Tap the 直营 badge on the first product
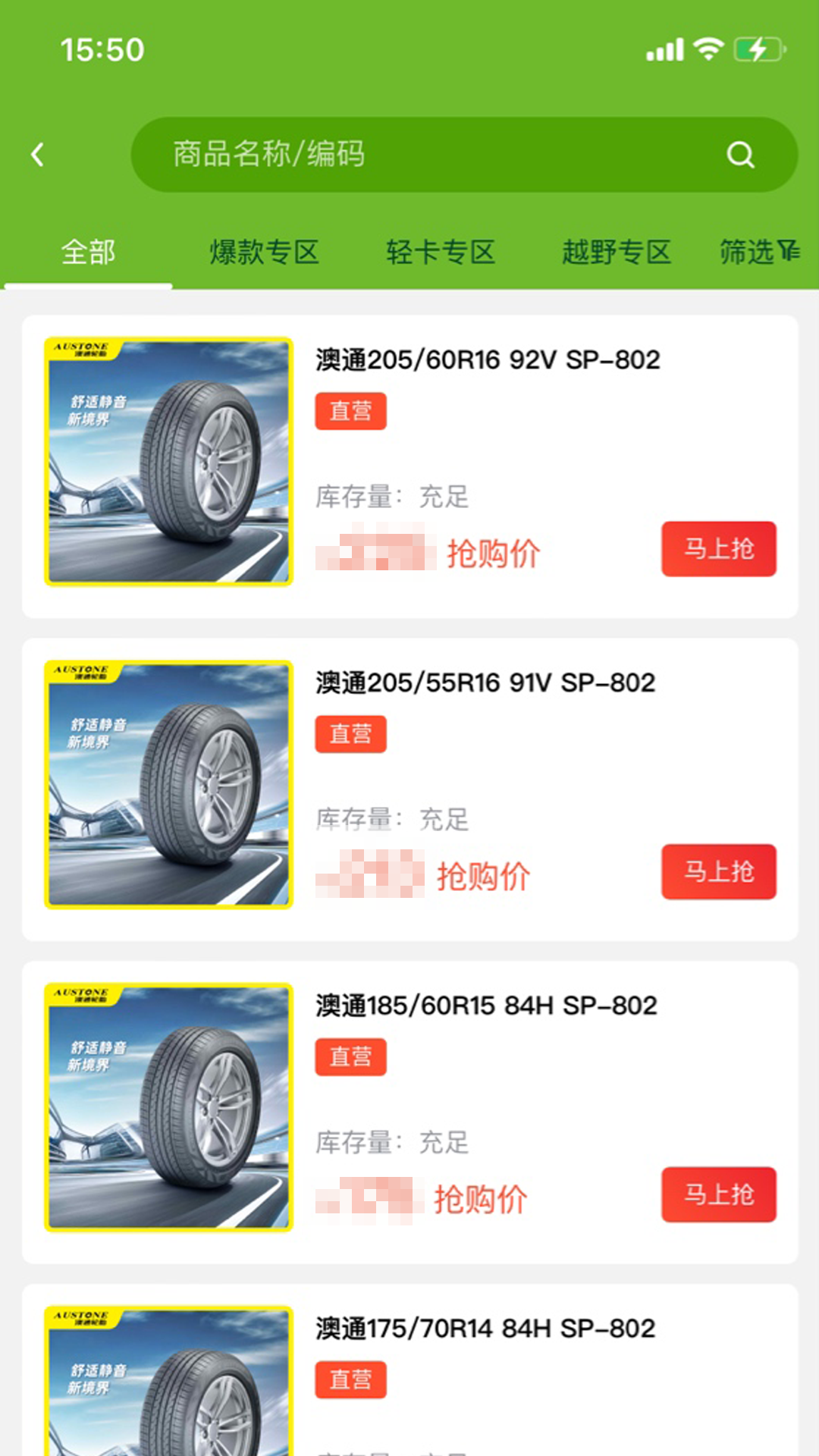Viewport: 819px width, 1456px height. point(350,411)
